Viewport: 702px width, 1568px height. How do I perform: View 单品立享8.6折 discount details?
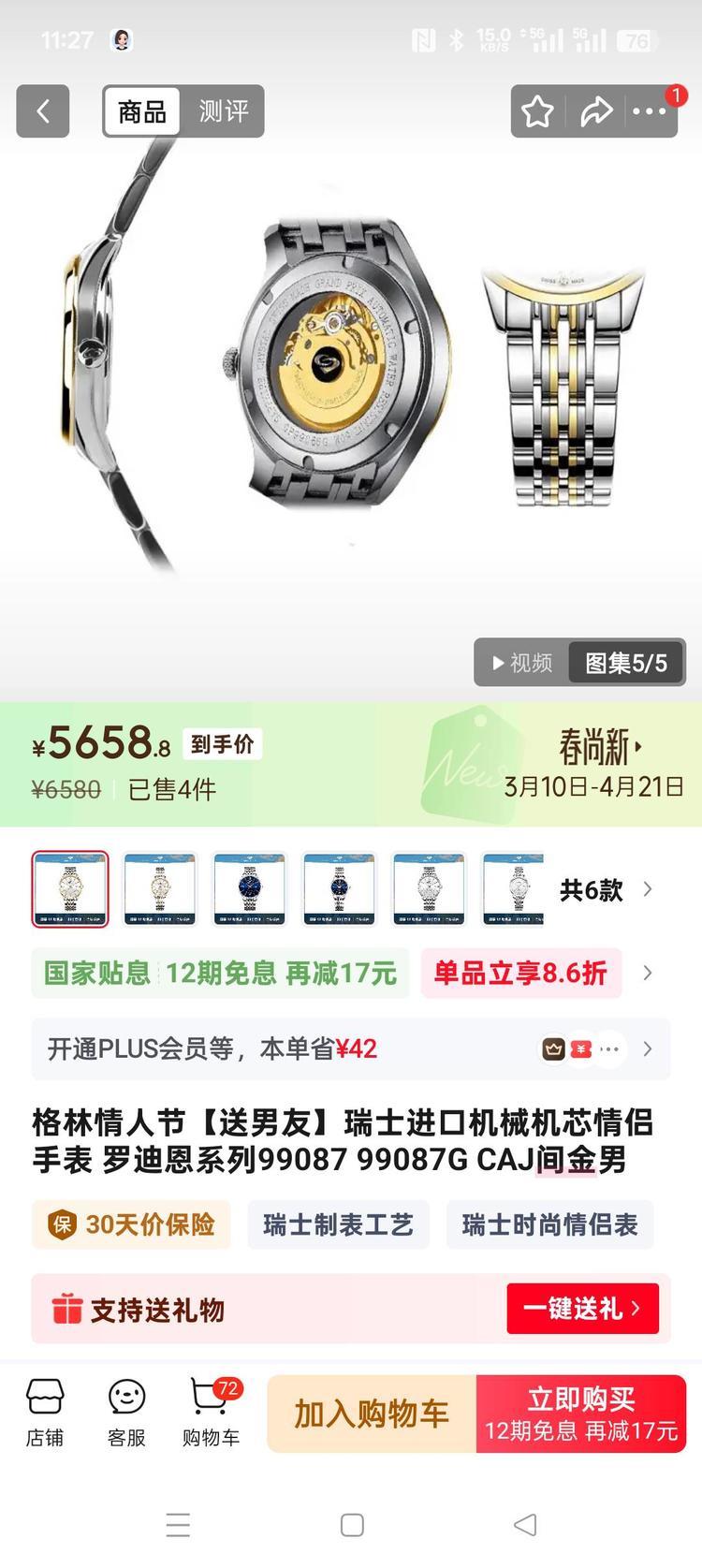click(520, 973)
